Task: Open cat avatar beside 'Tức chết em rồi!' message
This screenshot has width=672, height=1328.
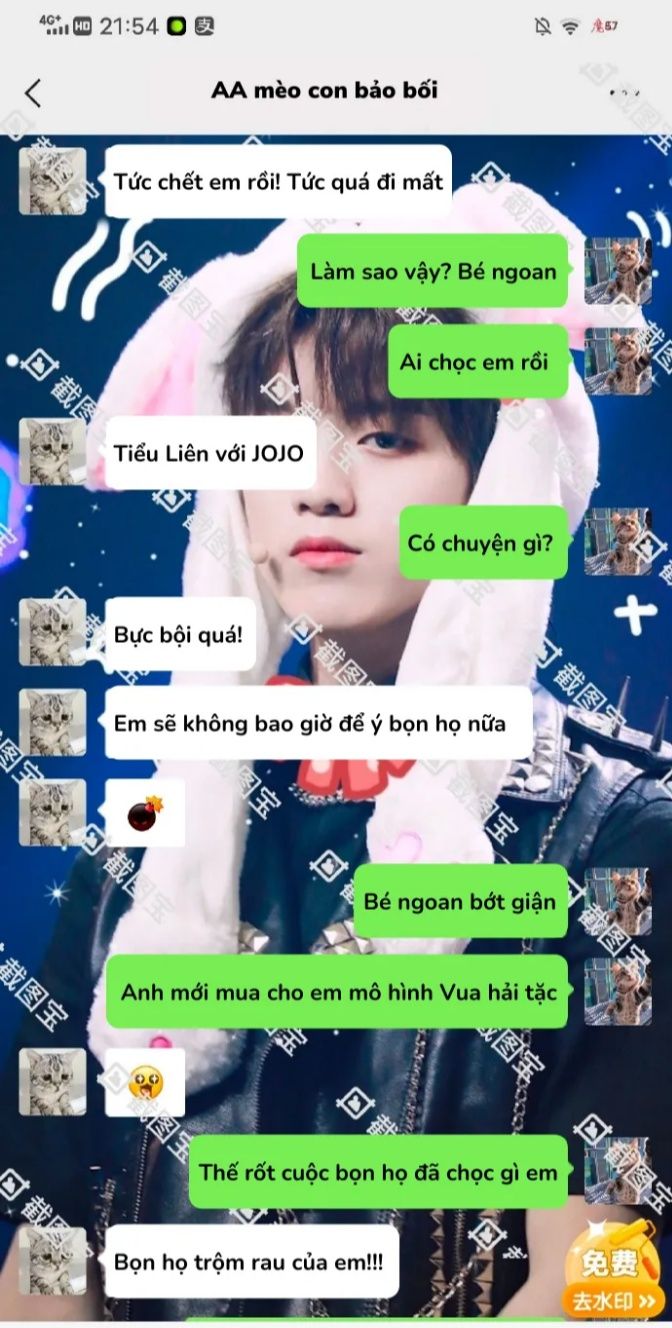Action: tap(52, 181)
